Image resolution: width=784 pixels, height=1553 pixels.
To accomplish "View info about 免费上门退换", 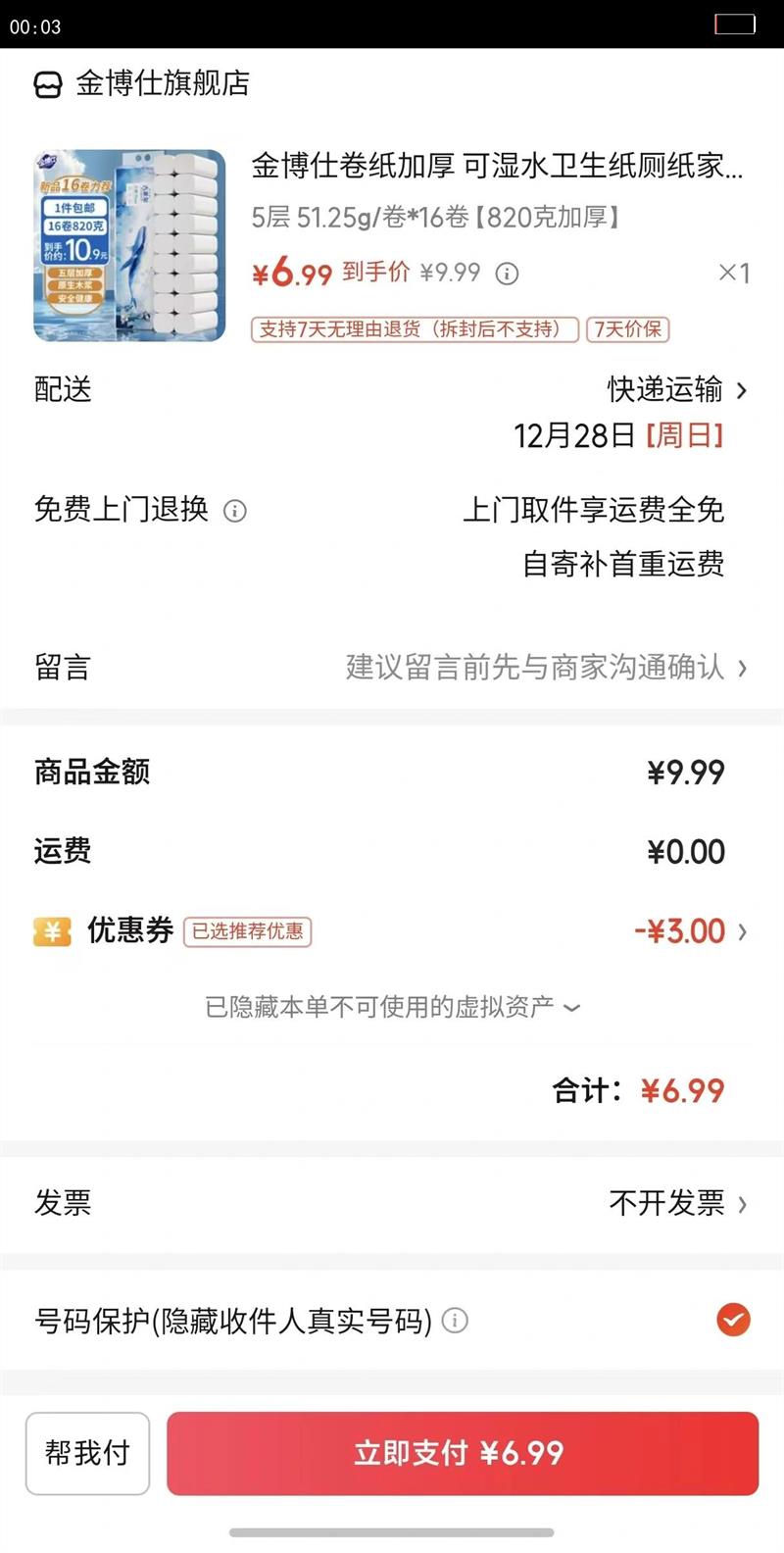I will (x=235, y=511).
